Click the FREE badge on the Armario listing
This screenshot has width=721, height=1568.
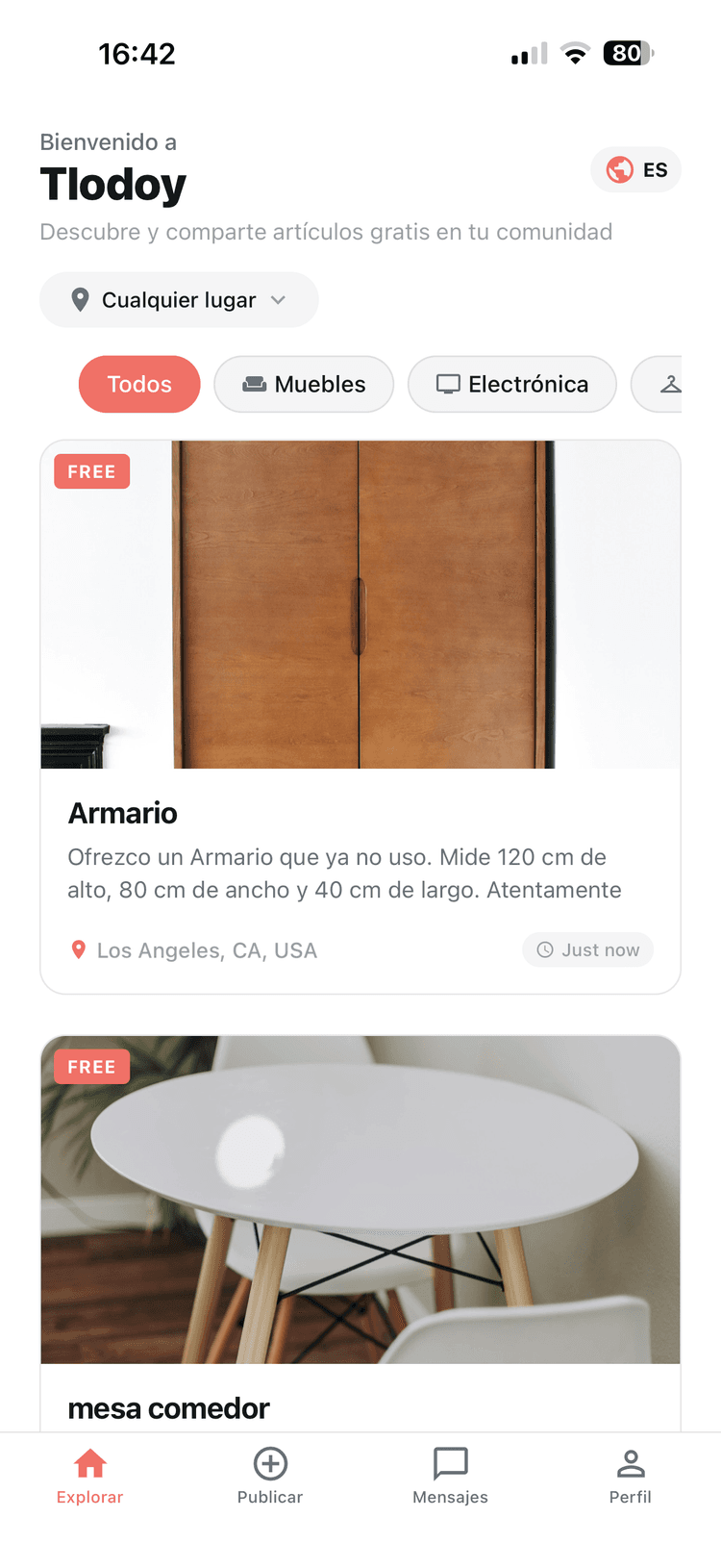click(x=91, y=471)
